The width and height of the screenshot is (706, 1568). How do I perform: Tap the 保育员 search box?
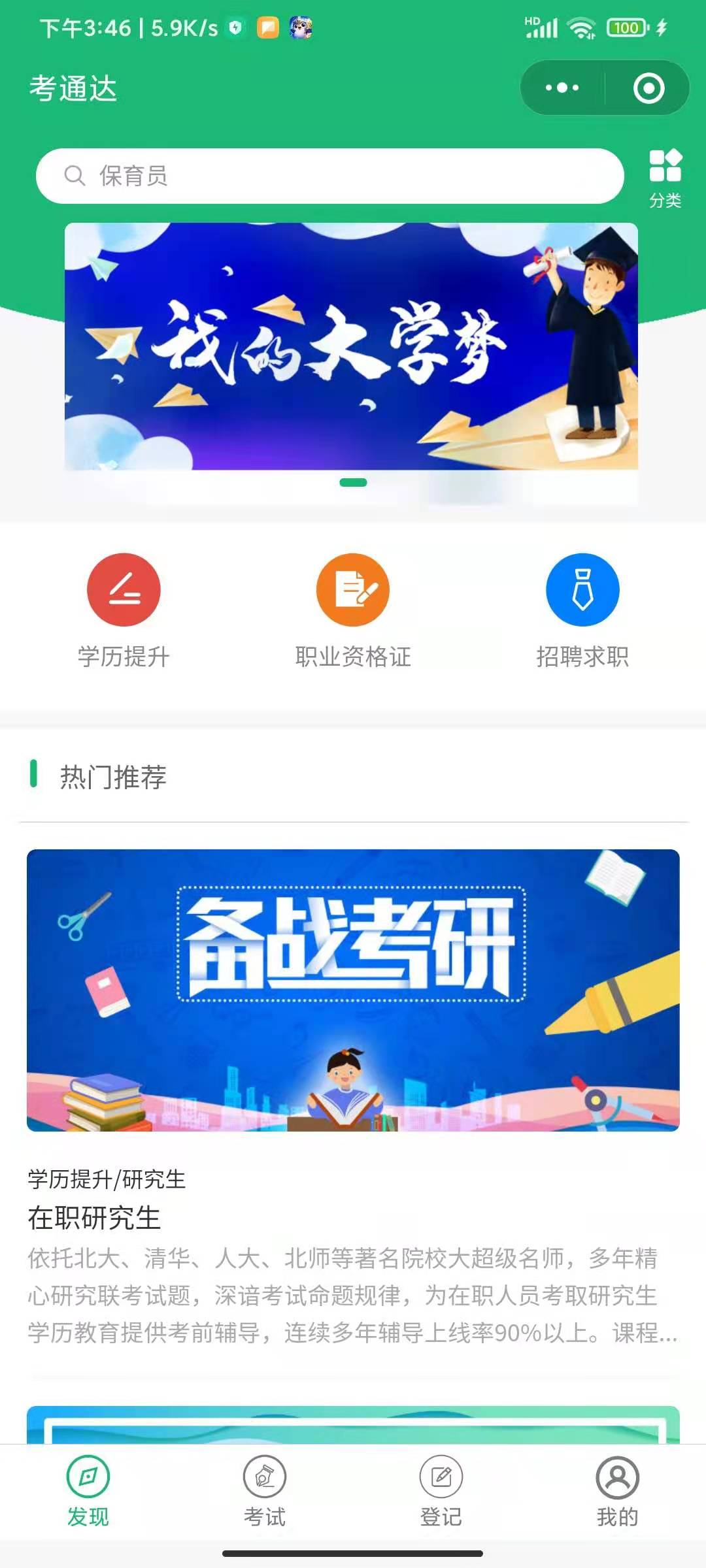point(330,176)
